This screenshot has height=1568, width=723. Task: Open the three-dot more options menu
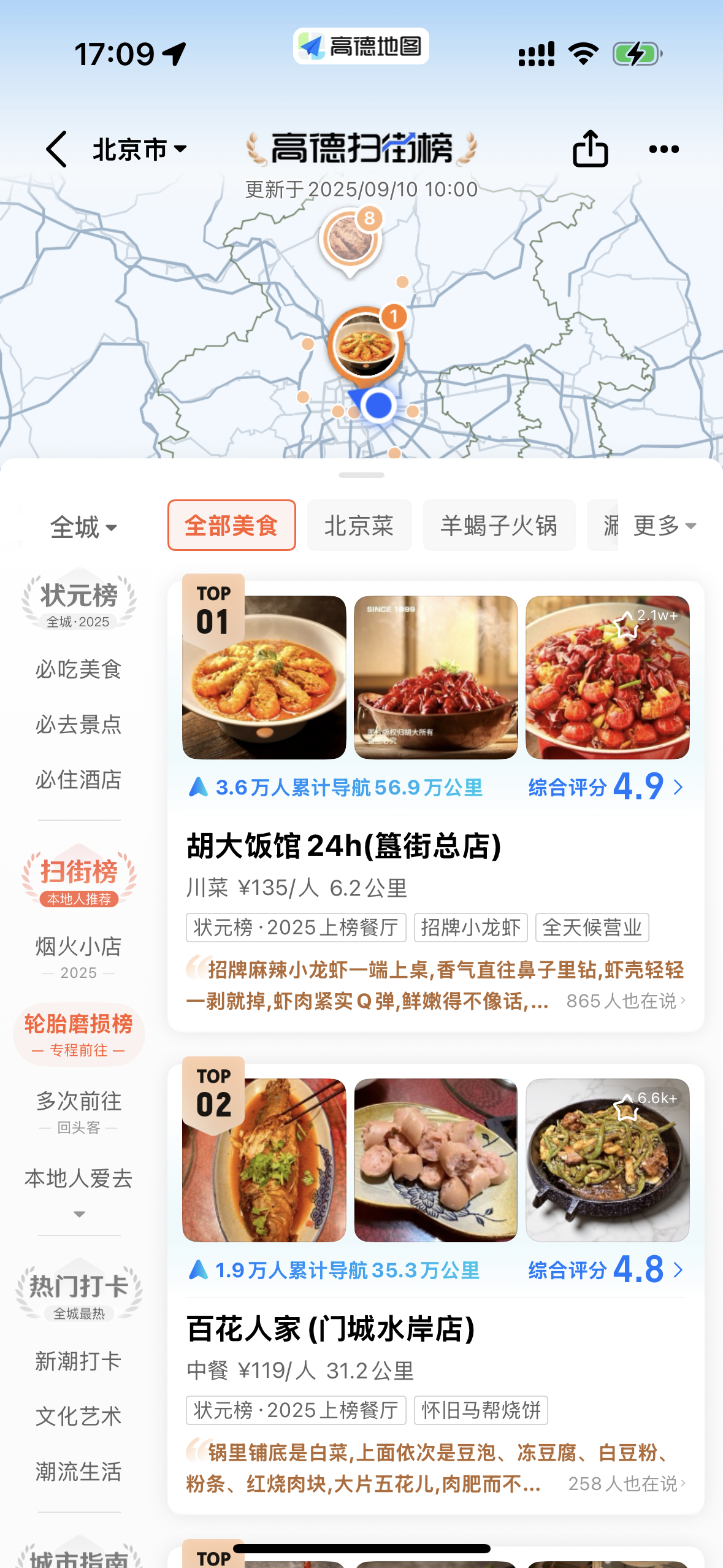(x=664, y=149)
